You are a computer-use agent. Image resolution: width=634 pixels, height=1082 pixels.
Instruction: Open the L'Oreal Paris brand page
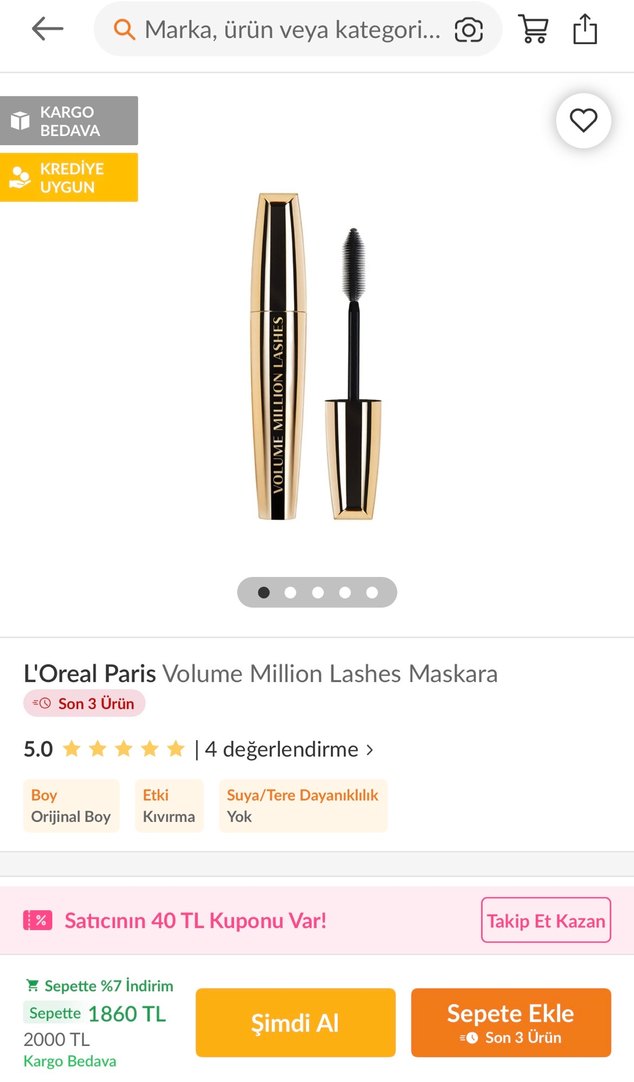[90, 673]
